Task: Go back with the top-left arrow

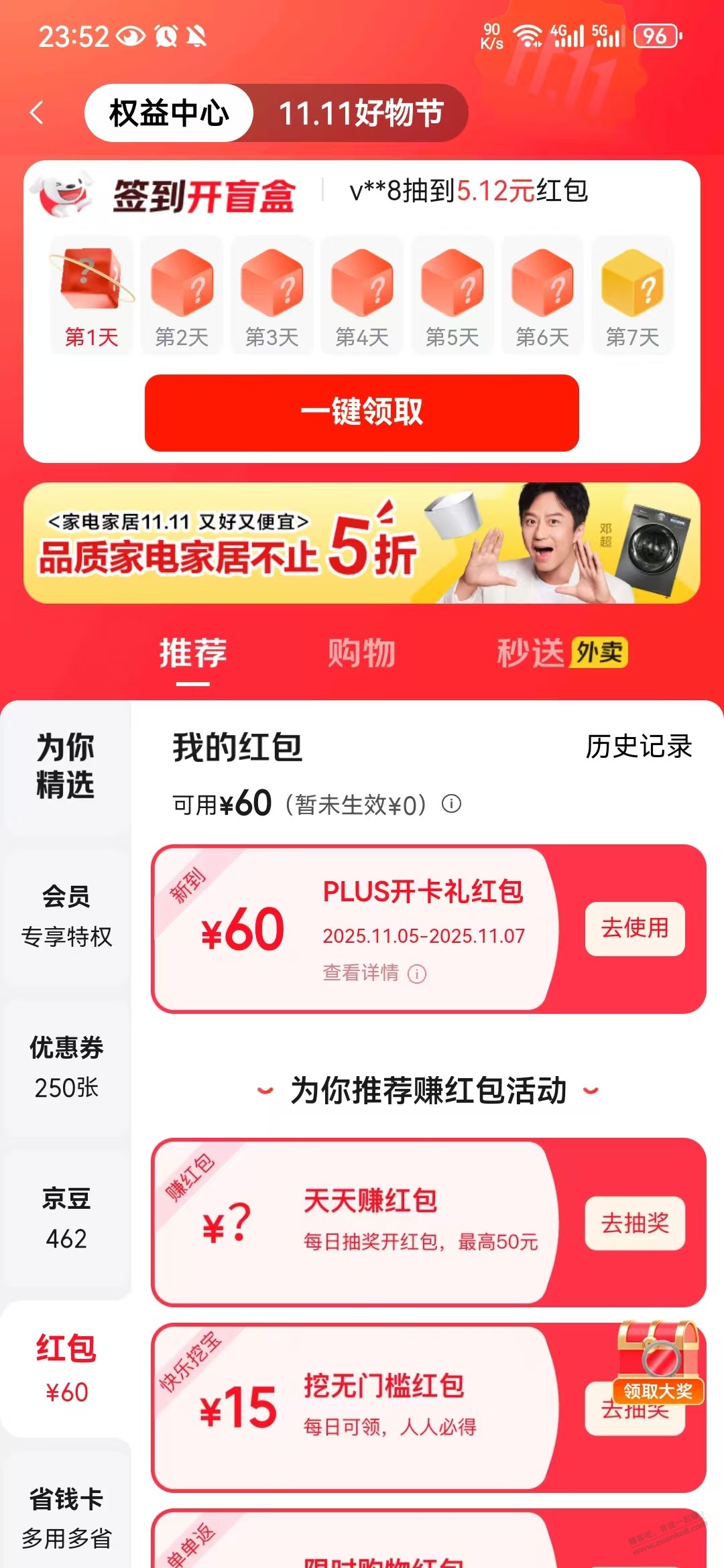Action: (38, 113)
